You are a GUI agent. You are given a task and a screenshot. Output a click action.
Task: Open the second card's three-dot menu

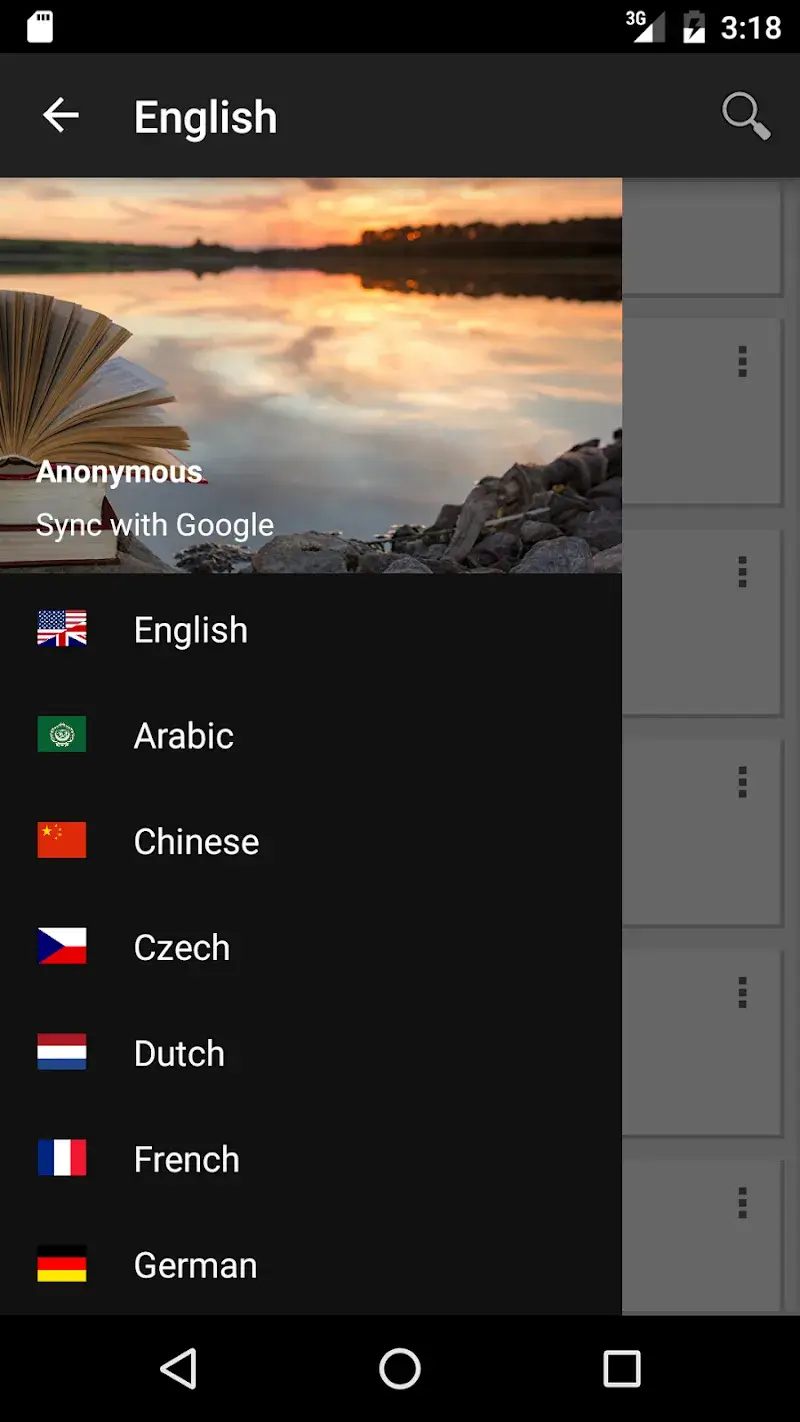coord(742,571)
